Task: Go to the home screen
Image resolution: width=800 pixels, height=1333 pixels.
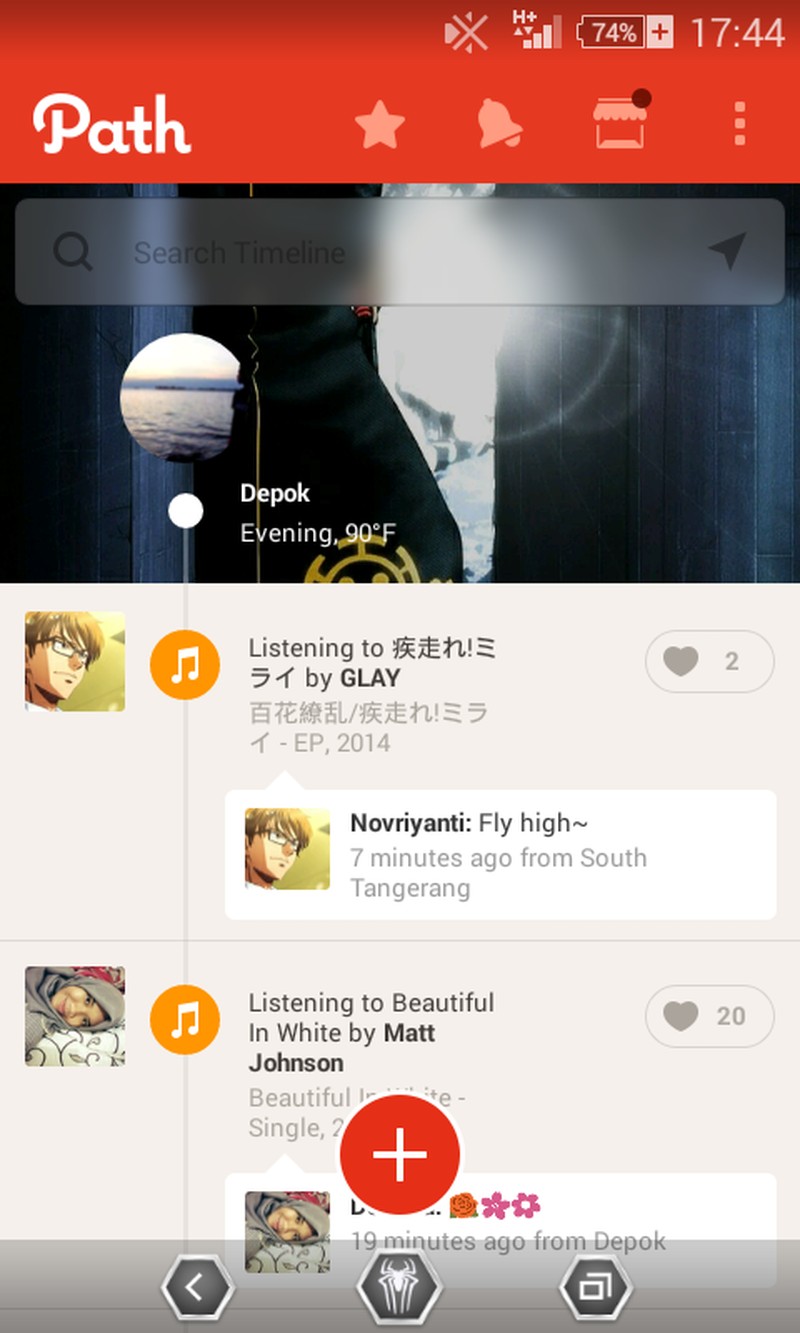Action: pos(399,1287)
